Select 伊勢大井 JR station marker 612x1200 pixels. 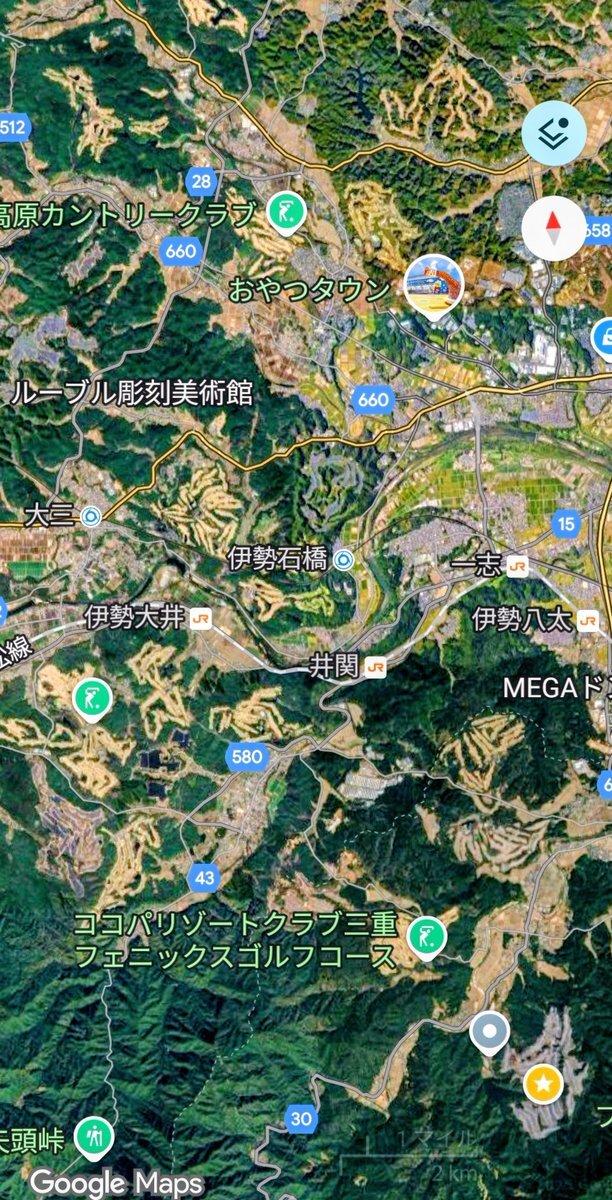pos(201,617)
